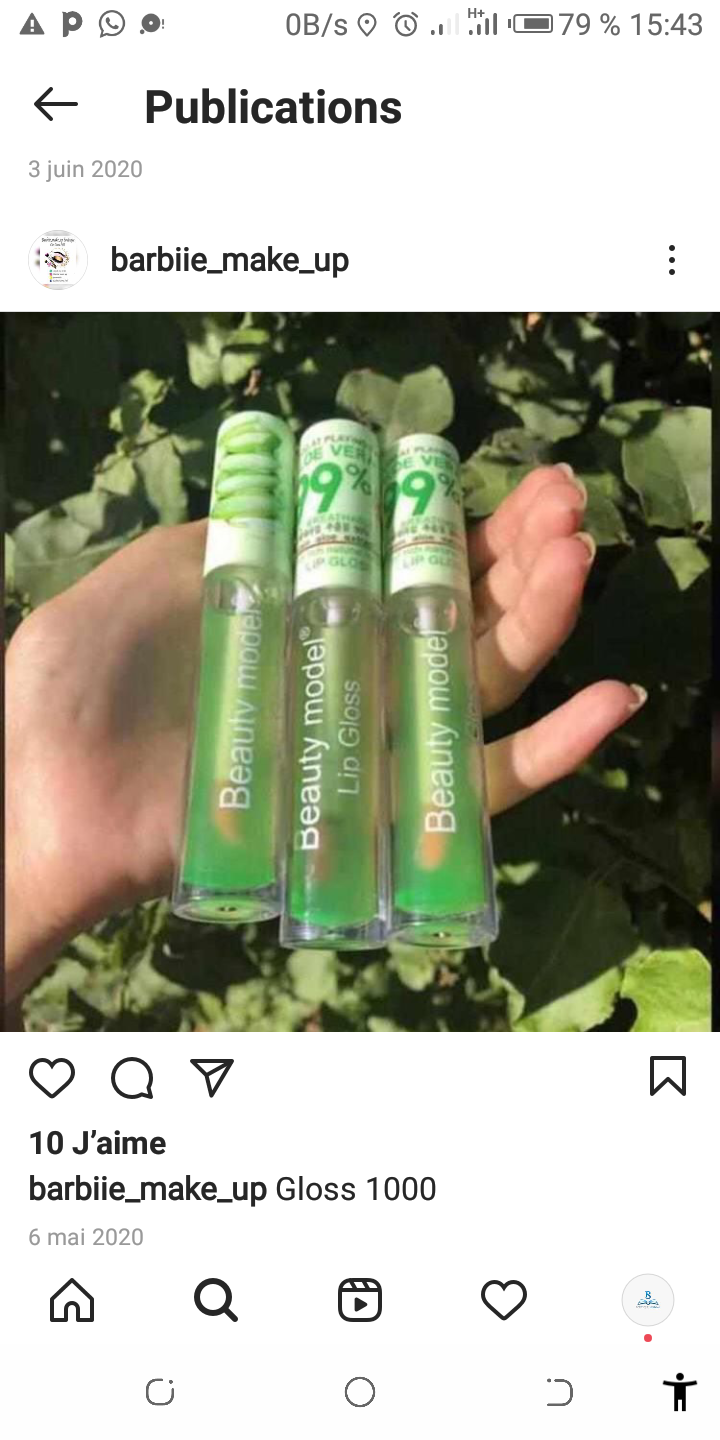Switch to the Search tab
The image size is (720, 1440).
pos(216,1301)
